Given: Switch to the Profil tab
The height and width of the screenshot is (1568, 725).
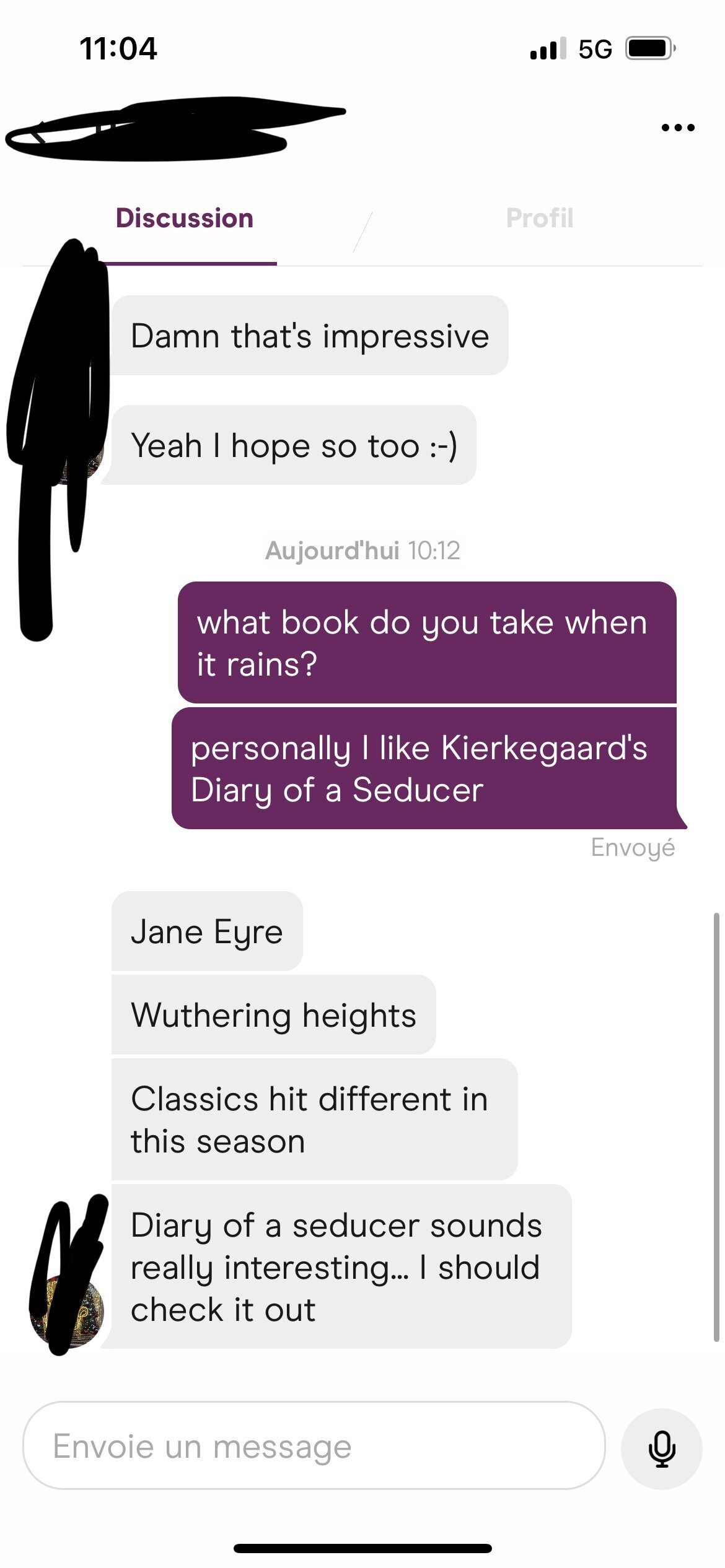Looking at the screenshot, I should pyautogui.click(x=539, y=218).
